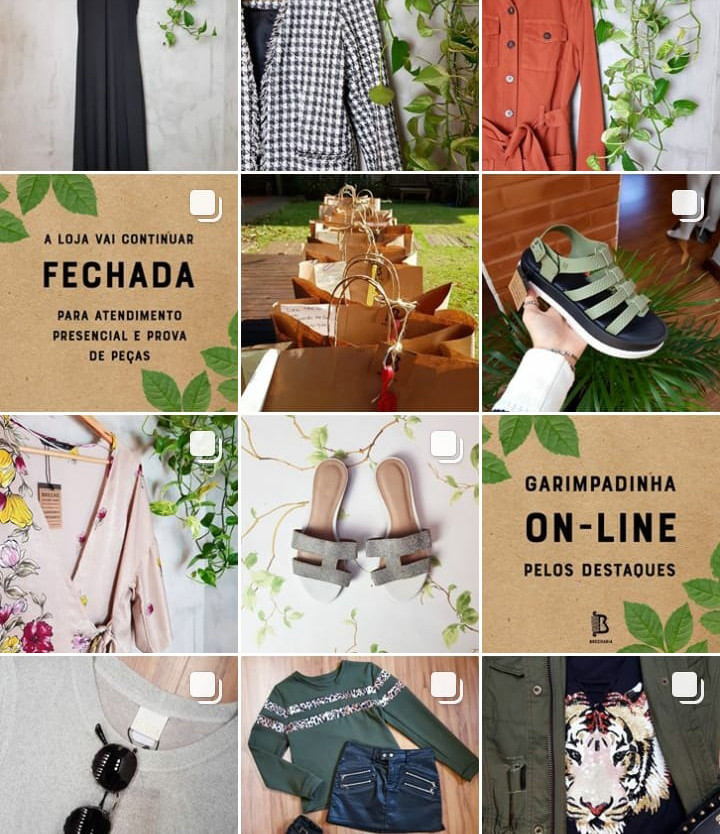
Task: Open the orange jacket post
Action: [600, 85]
